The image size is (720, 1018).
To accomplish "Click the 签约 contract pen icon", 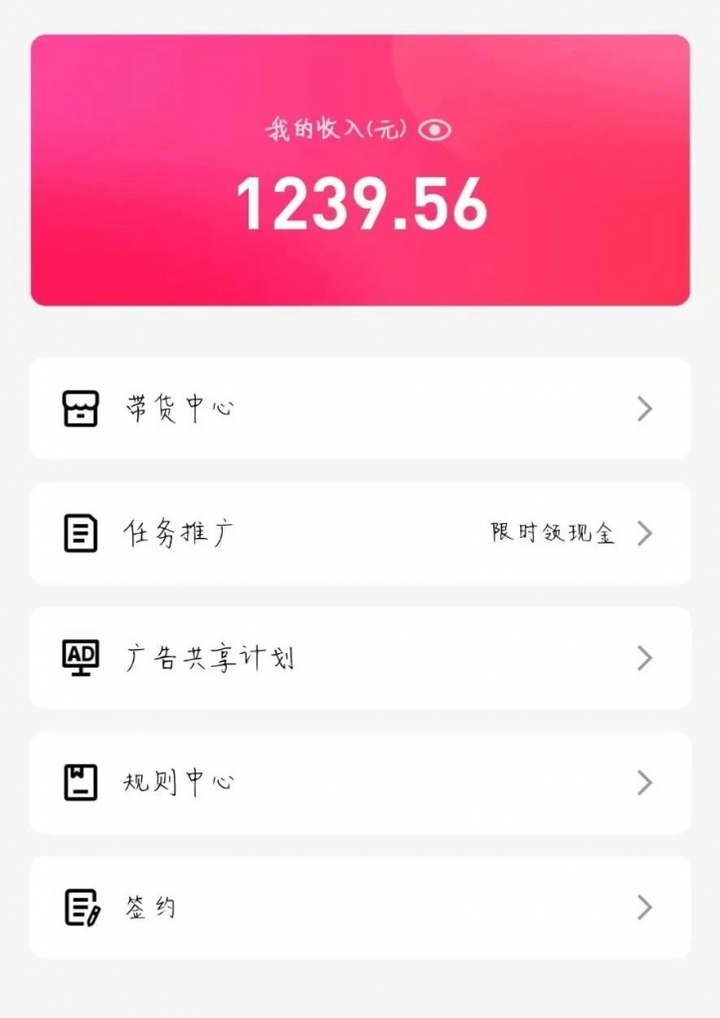I will (x=79, y=907).
